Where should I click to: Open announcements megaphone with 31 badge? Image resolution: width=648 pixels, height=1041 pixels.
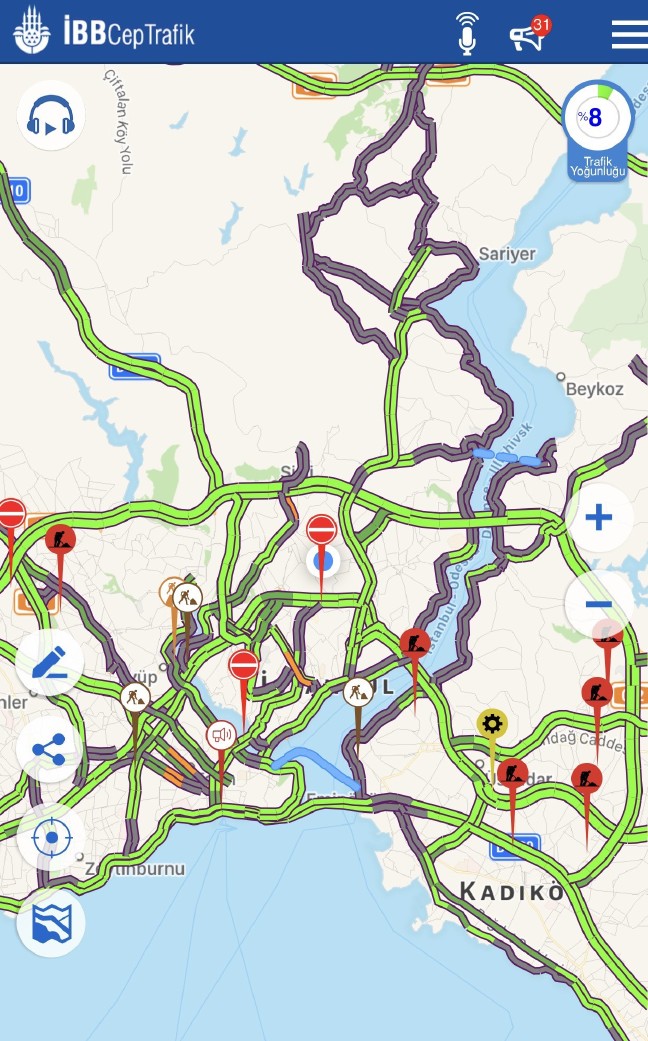pyautogui.click(x=527, y=35)
